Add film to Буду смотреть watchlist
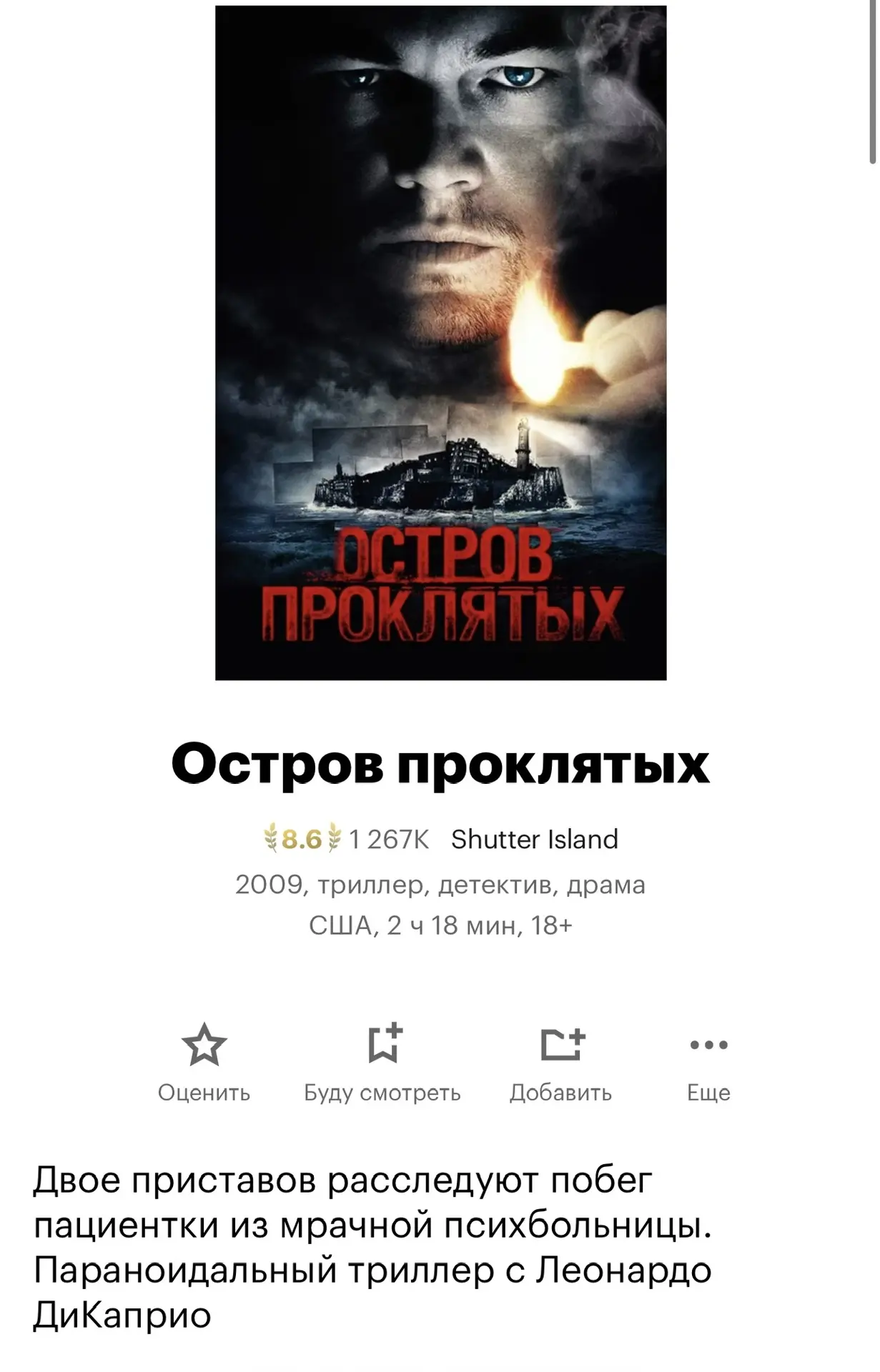This screenshot has width=880, height=1372. coord(382,1061)
